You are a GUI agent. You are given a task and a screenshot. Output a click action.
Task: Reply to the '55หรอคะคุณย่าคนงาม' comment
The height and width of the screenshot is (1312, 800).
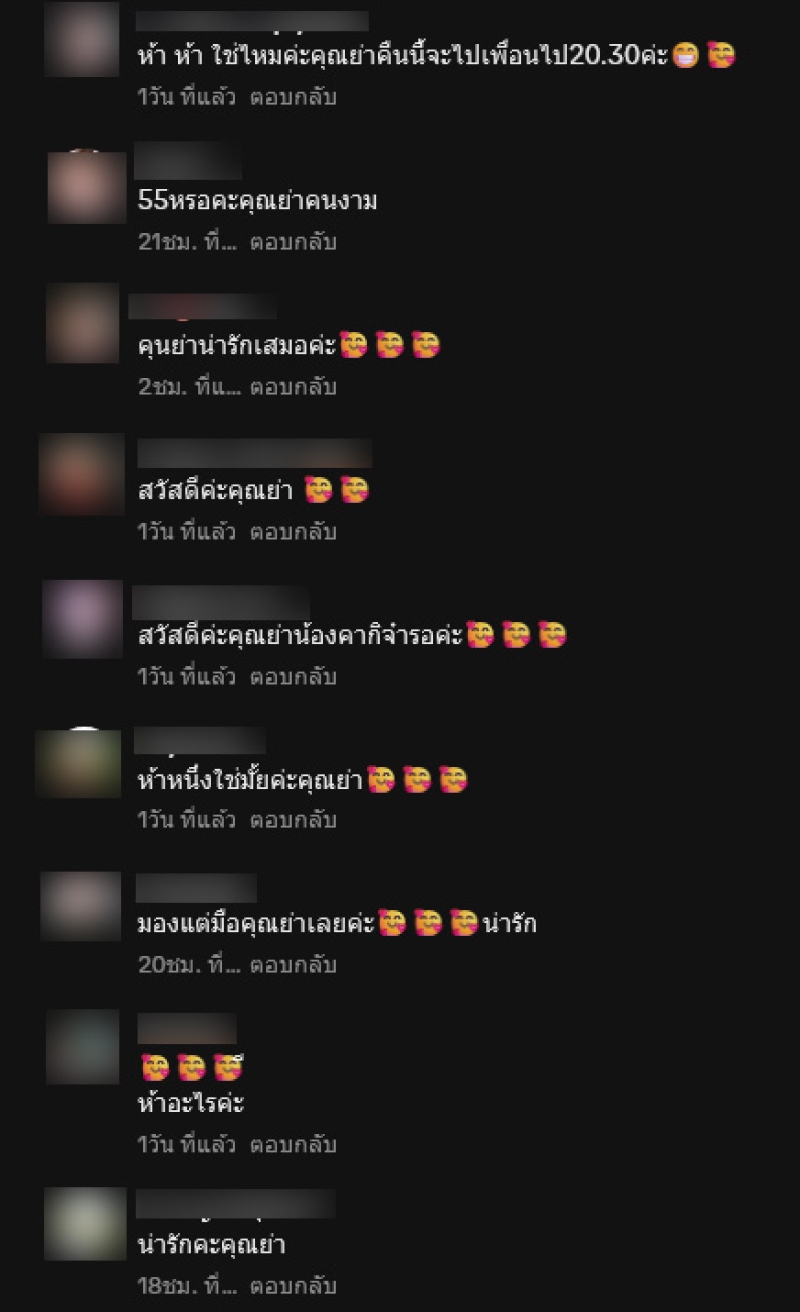tap(292, 242)
